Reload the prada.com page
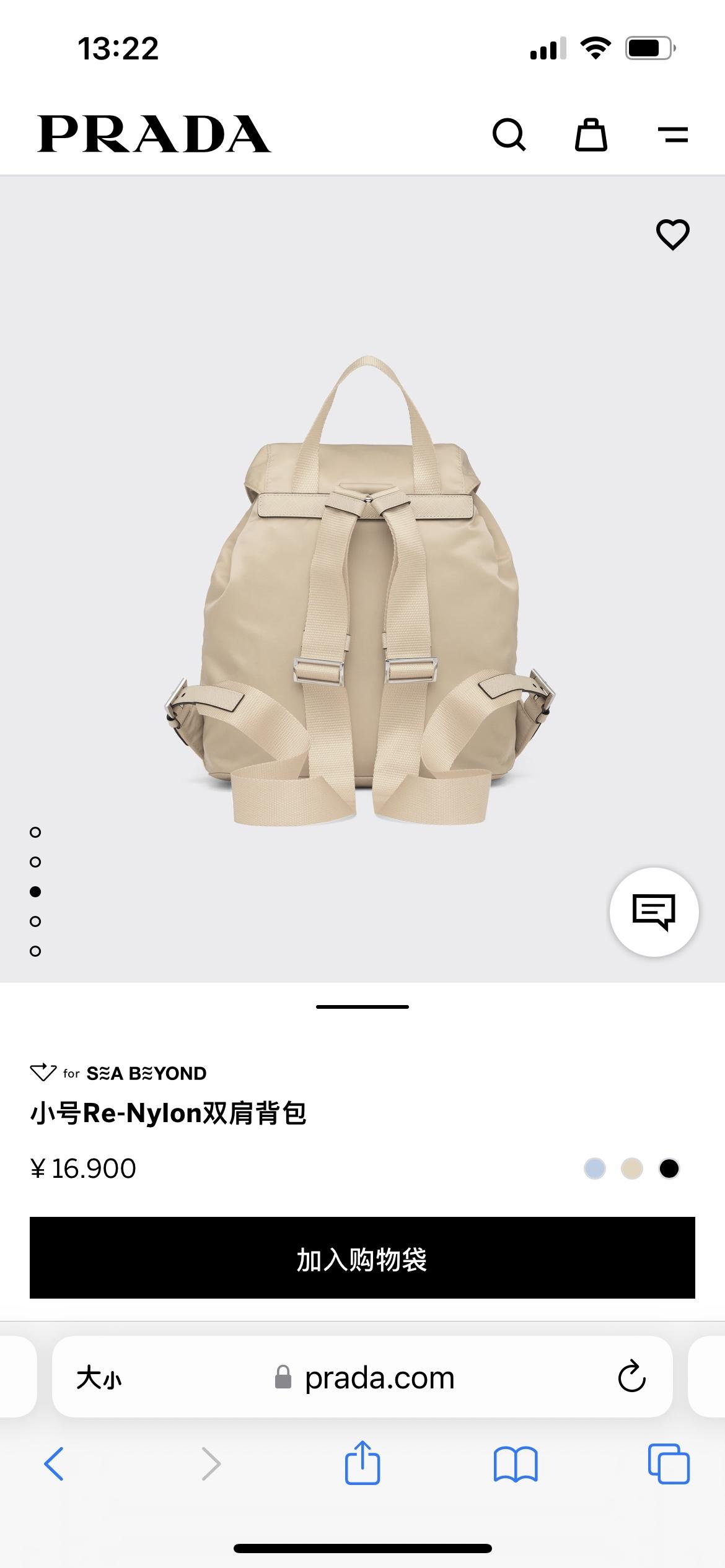Viewport: 725px width, 1568px height. [x=631, y=1378]
